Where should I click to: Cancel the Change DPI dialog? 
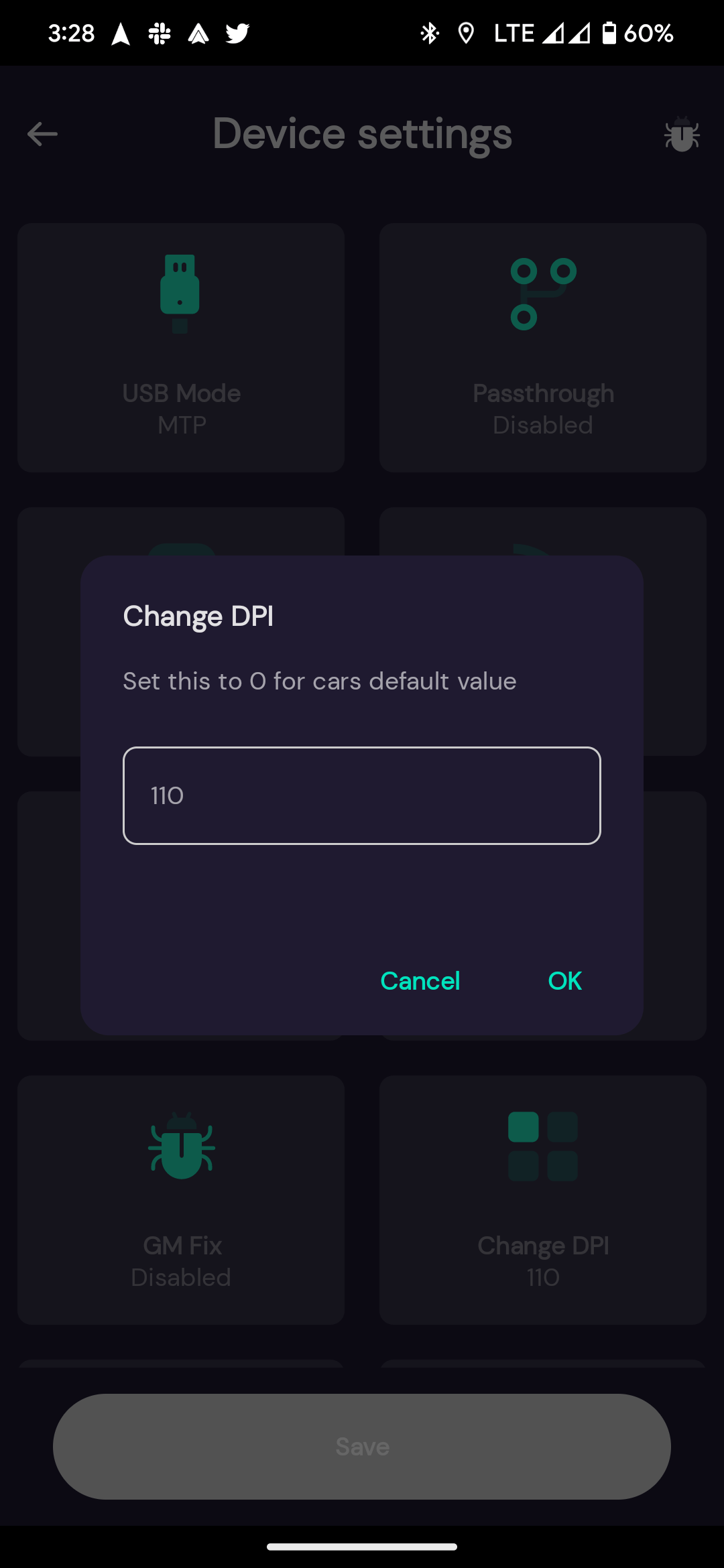click(x=420, y=981)
